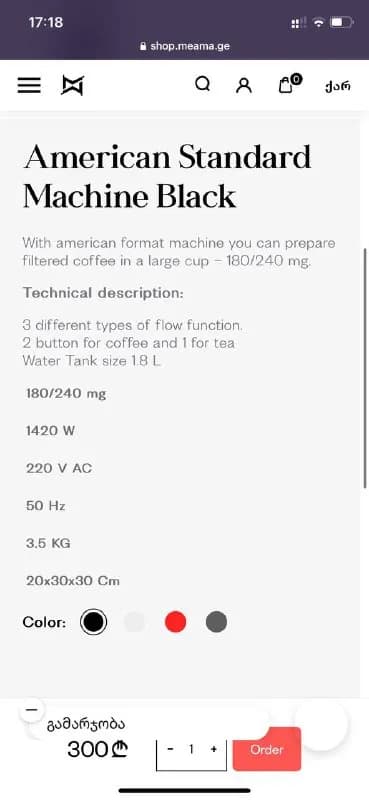Screen dimensions: 369x800
Task: Open the user account icon
Action: pos(244,85)
